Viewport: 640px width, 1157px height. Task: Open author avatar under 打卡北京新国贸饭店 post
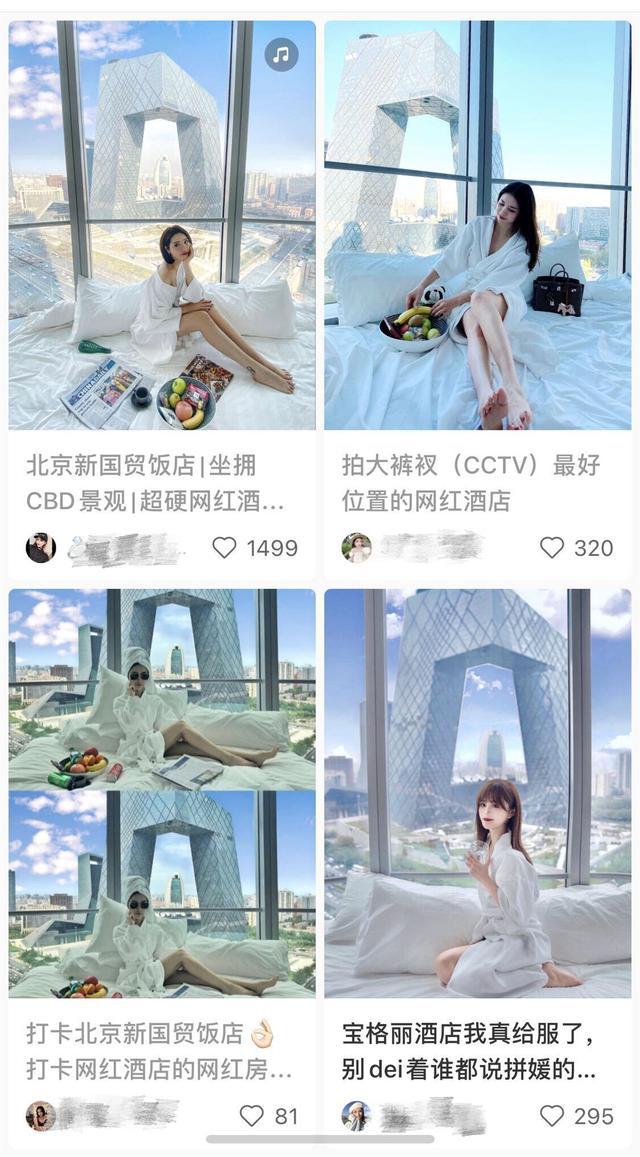click(40, 1115)
